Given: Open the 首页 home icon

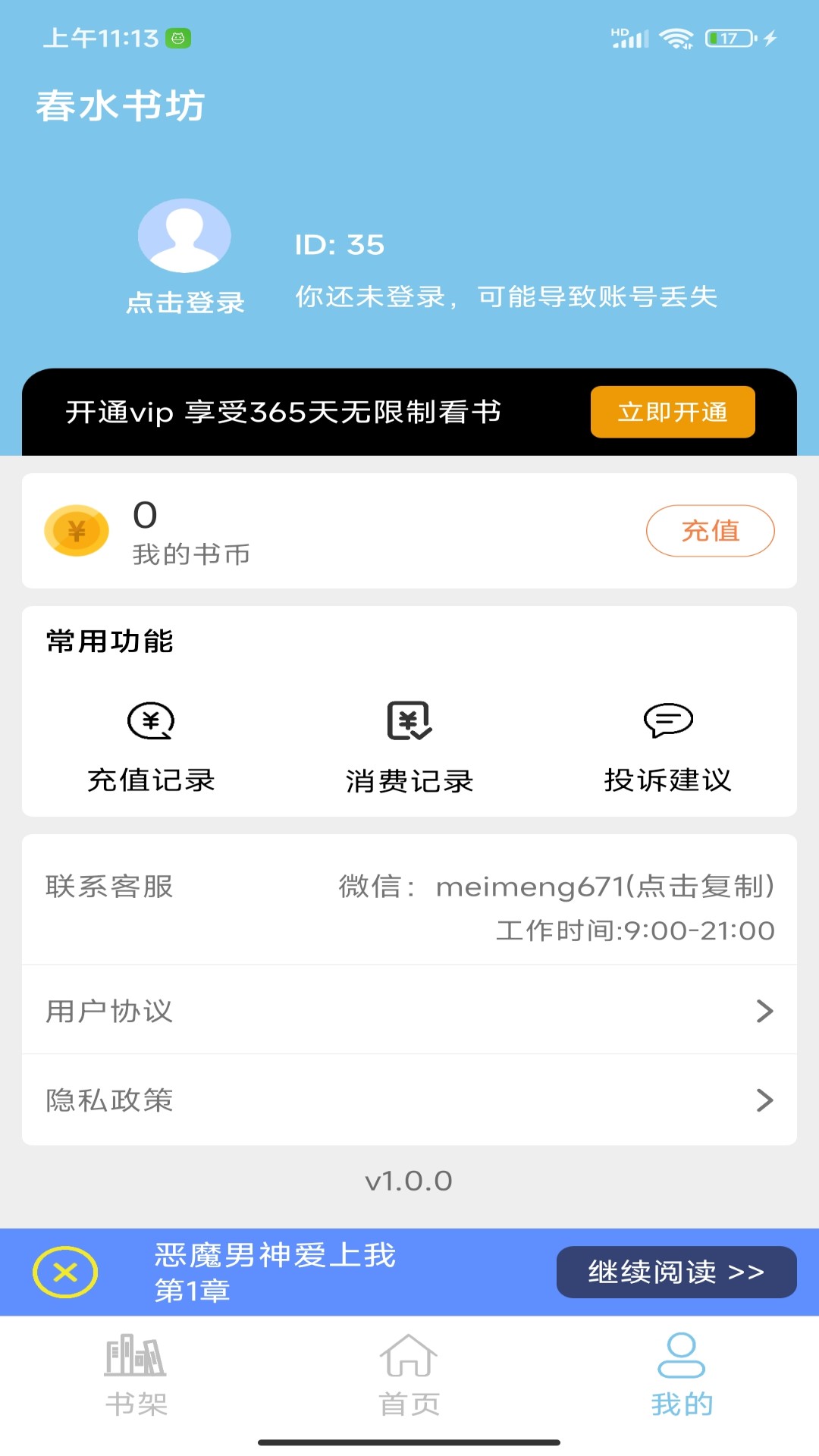Looking at the screenshot, I should click(409, 1363).
